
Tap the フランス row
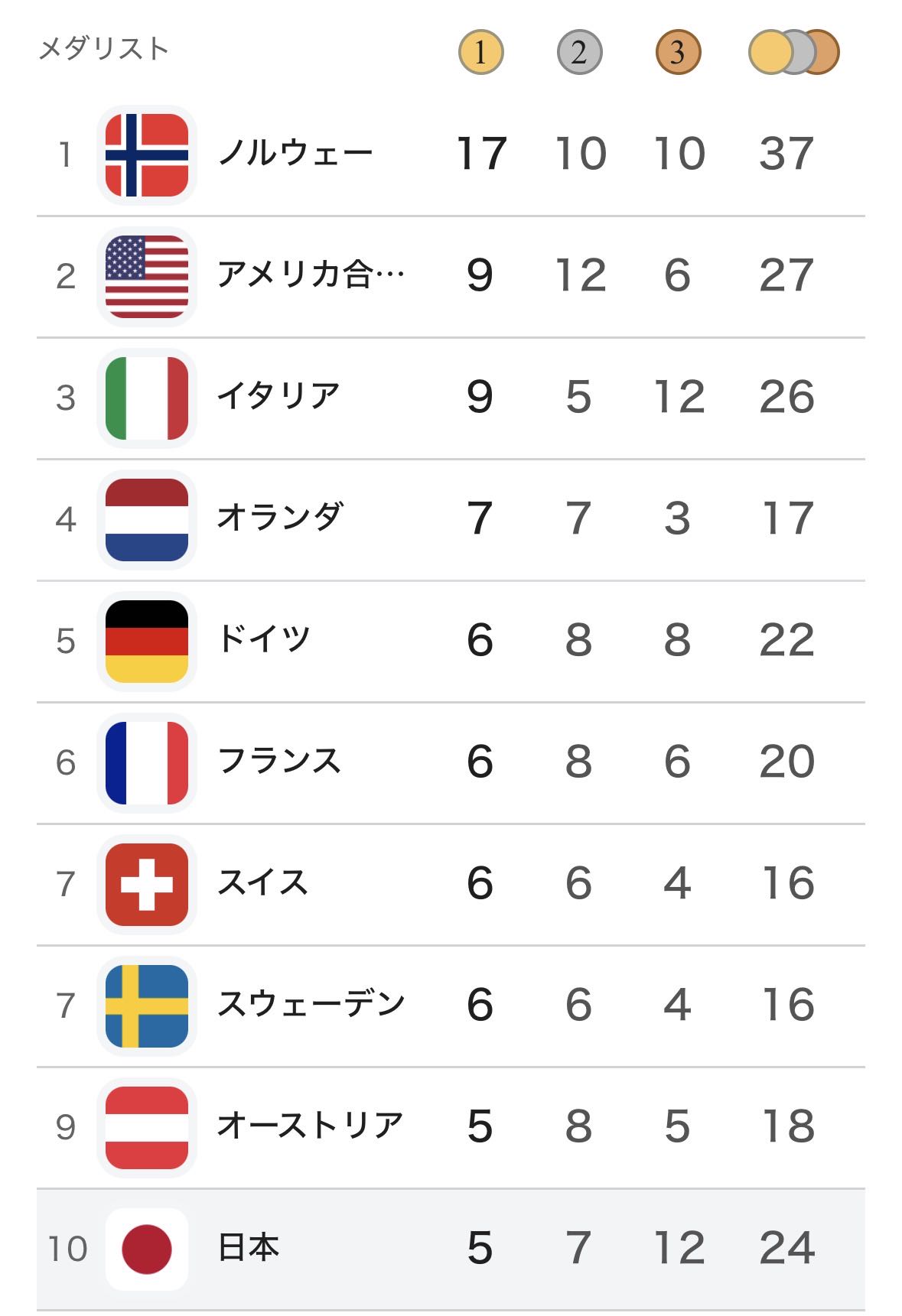coord(279,762)
